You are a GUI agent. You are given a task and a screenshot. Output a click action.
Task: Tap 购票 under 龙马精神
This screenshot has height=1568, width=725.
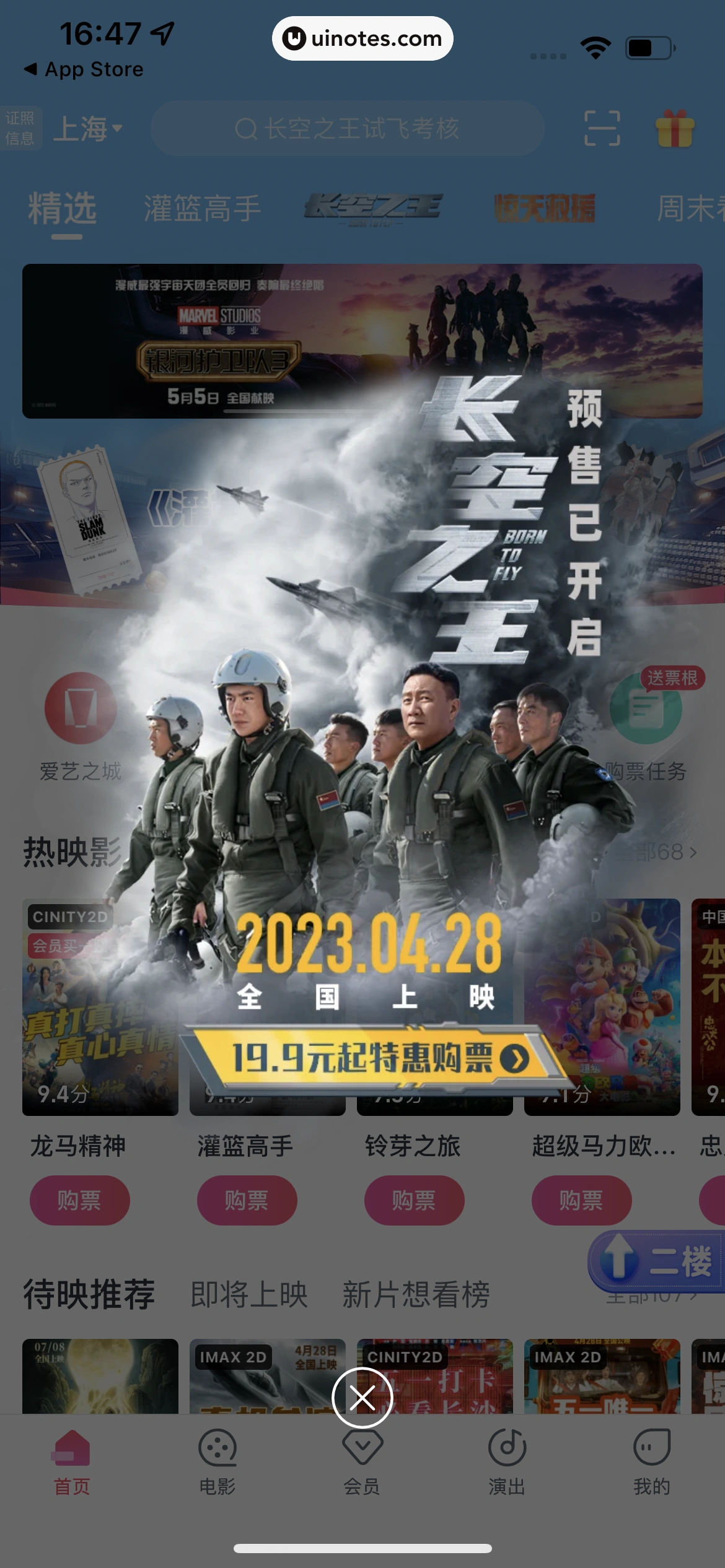point(80,1200)
